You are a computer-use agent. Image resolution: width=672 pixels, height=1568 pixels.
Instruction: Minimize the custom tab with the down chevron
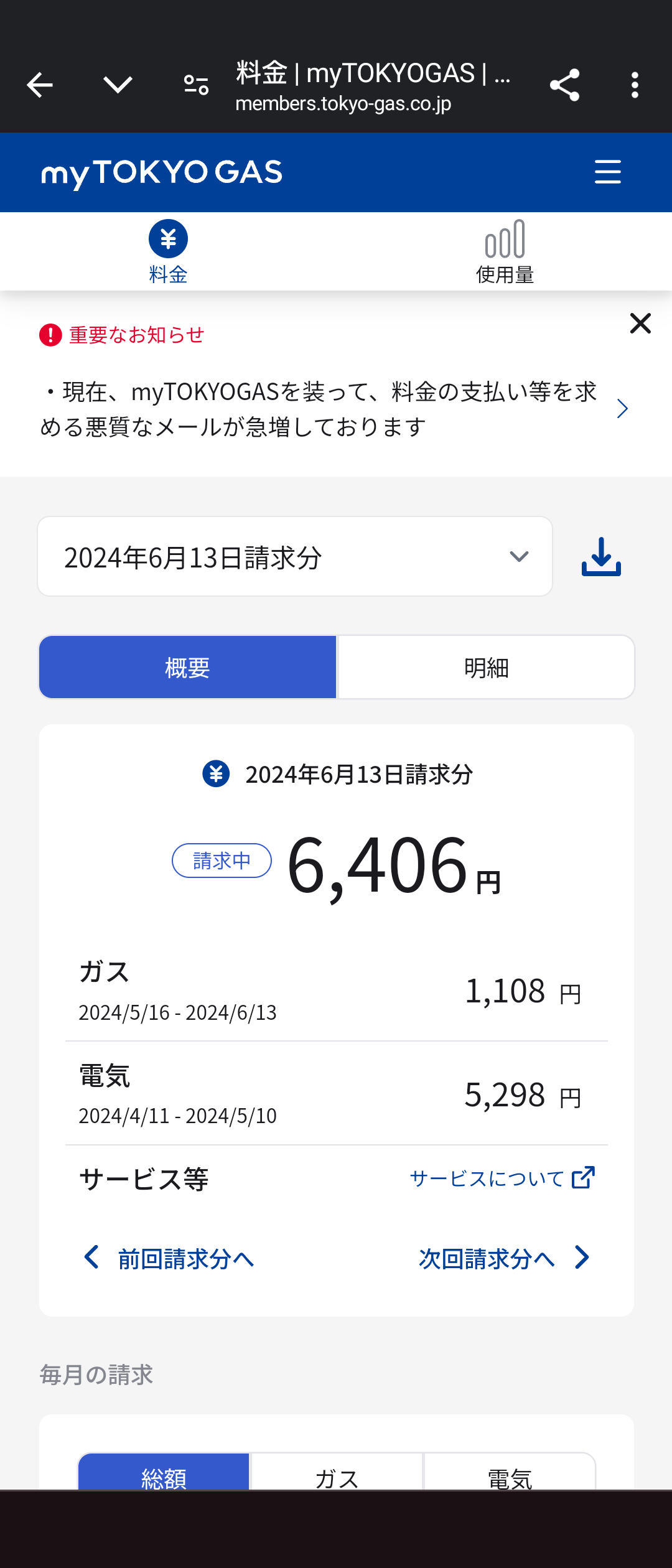118,85
